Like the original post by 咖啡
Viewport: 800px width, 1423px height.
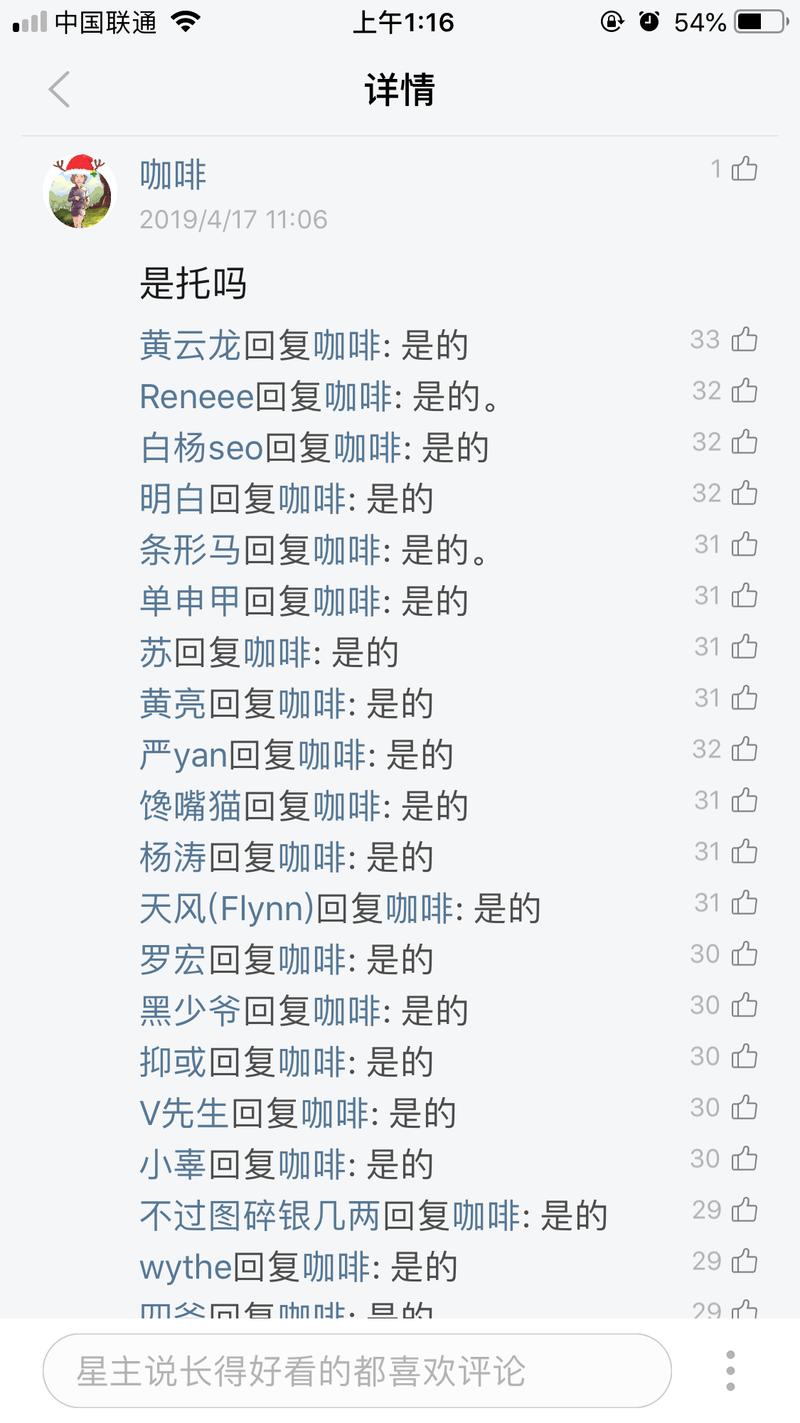point(741,169)
